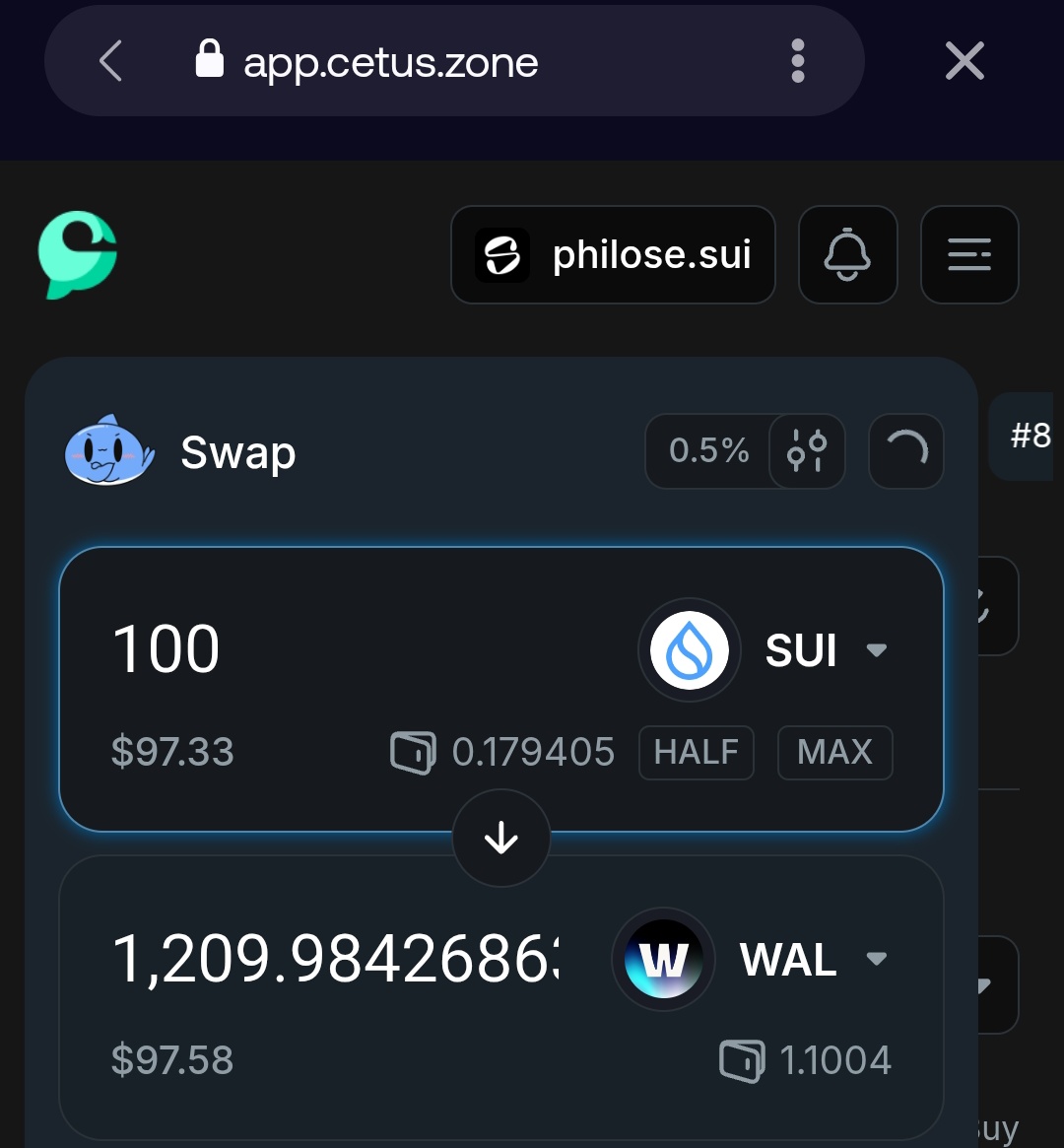1064x1148 pixels.
Task: Tap HALF to use half balance
Action: (697, 753)
